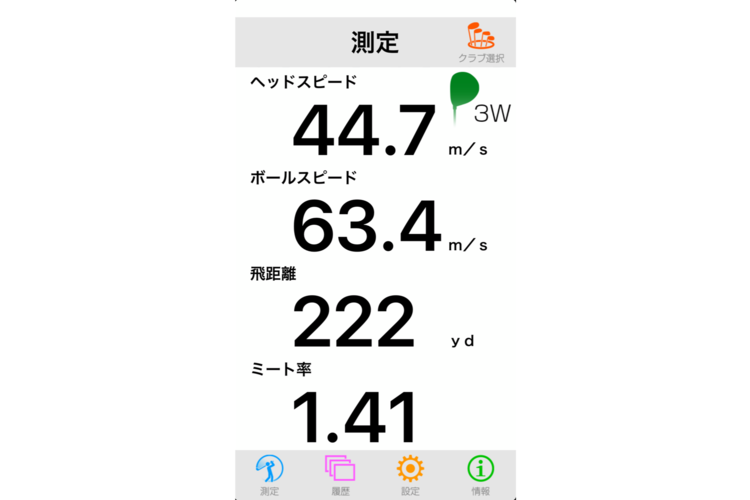Open the 履歴 history tab
This screenshot has width=750, height=500.
[x=340, y=473]
